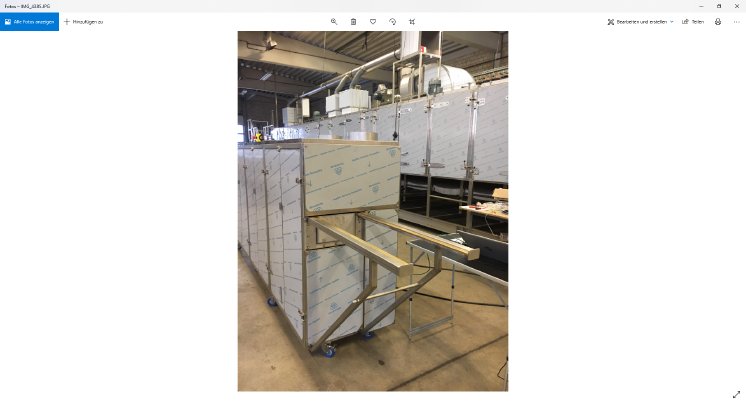Rotate the photo
The height and width of the screenshot is (404, 746).
(392, 21)
